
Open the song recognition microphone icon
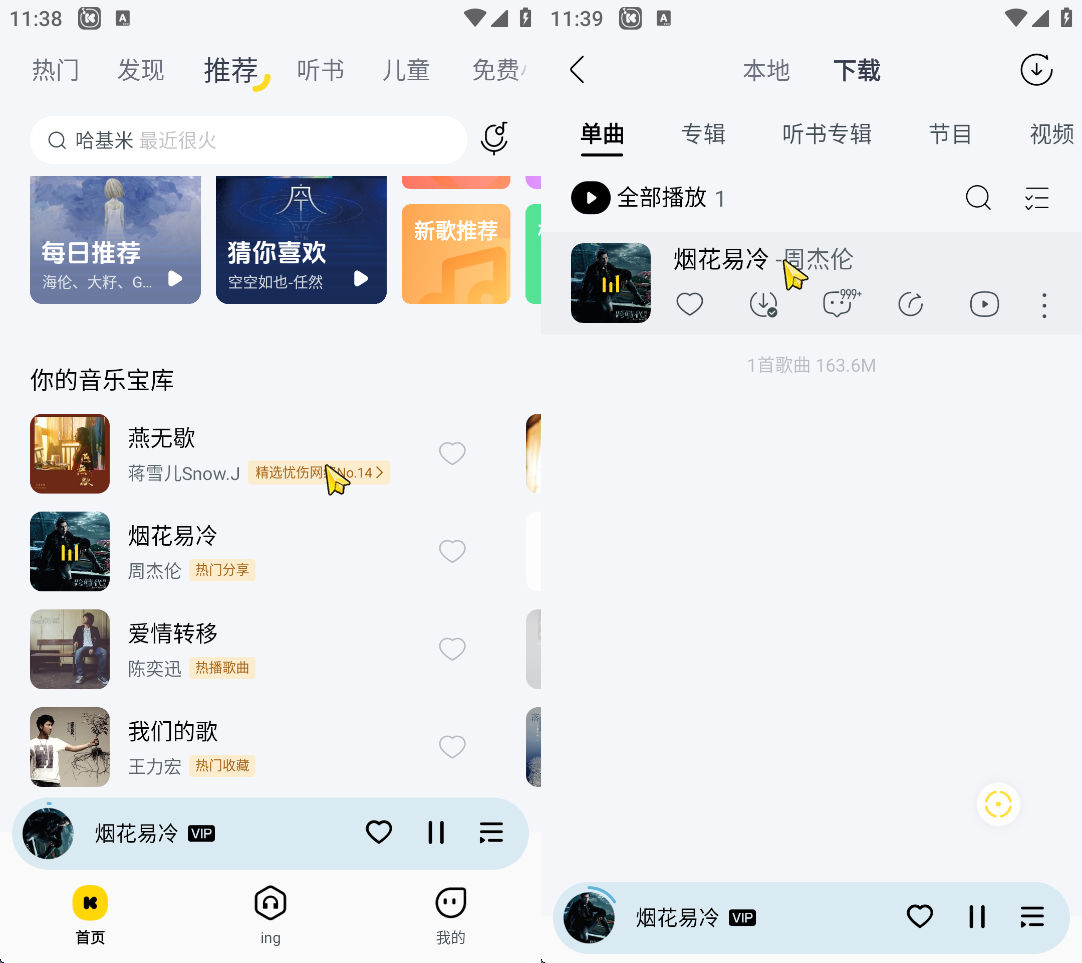pyautogui.click(x=494, y=139)
